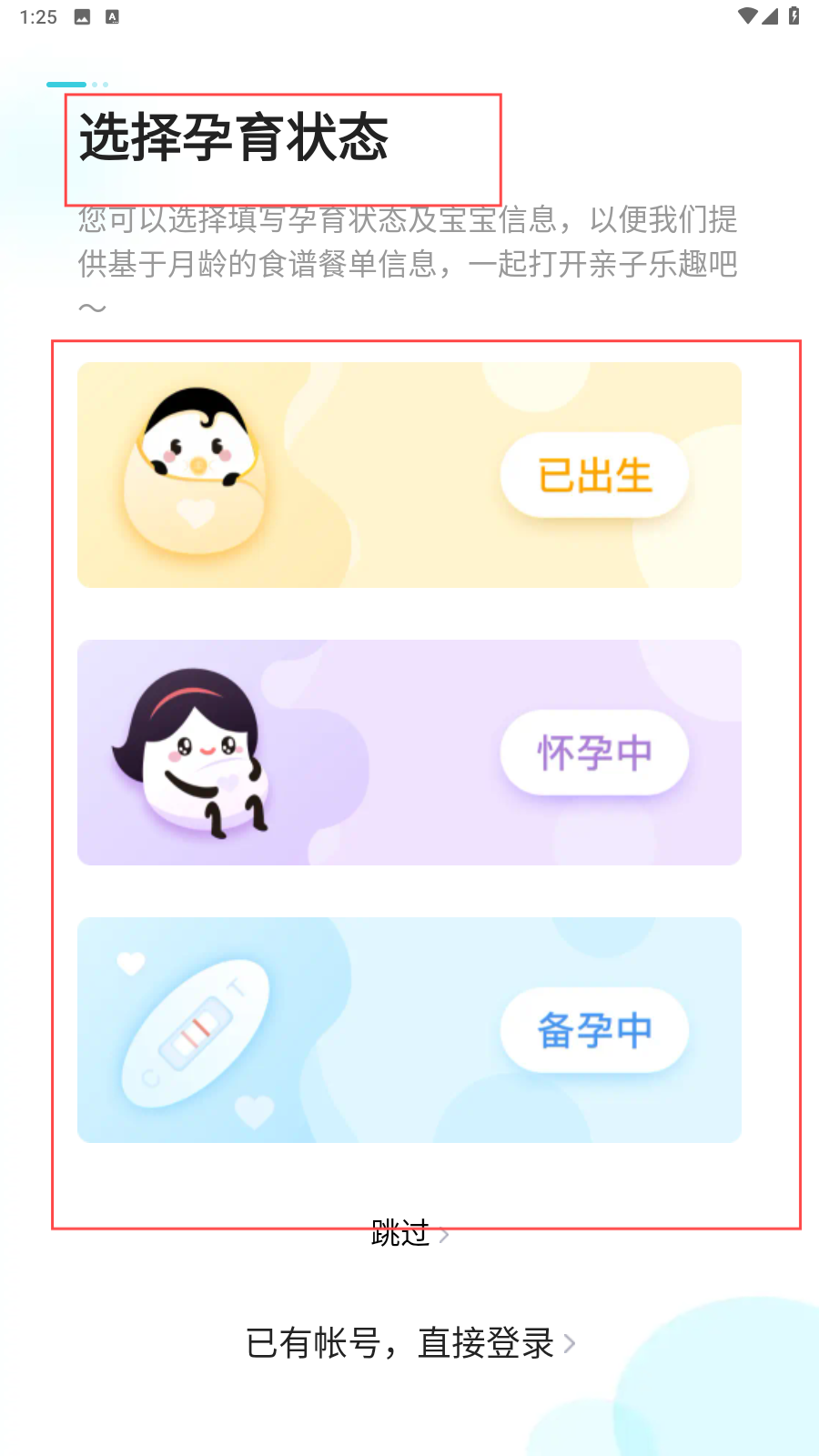
Task: Skip with the 跳过 link
Action: pyautogui.click(x=409, y=1234)
